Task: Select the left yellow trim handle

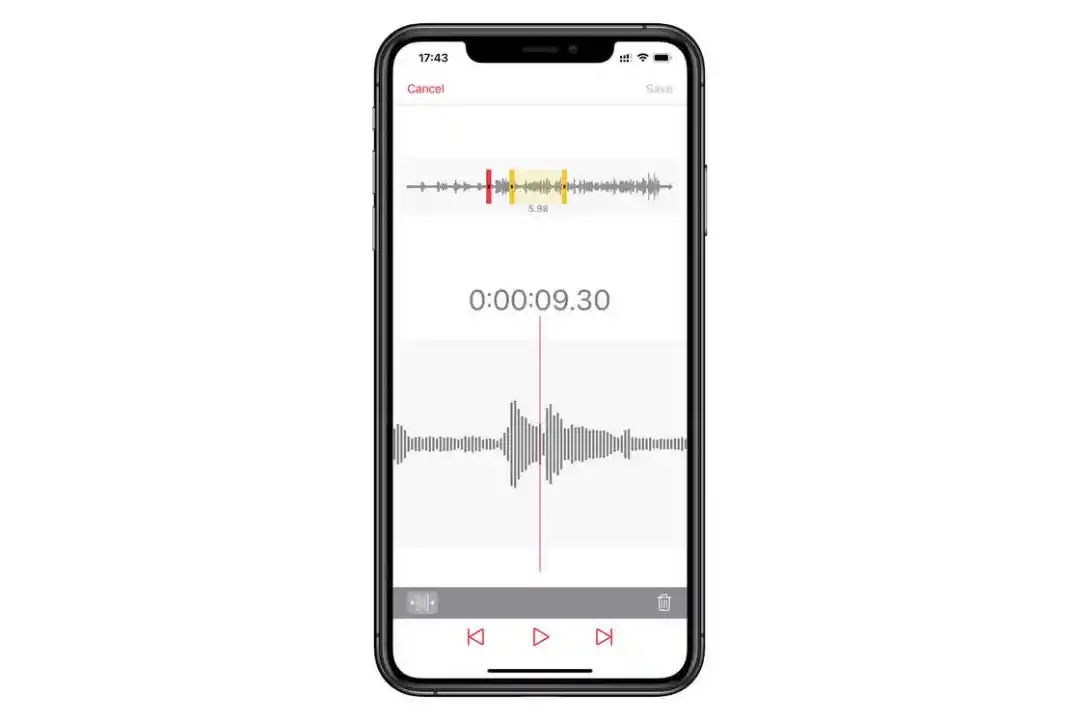Action: [x=512, y=186]
